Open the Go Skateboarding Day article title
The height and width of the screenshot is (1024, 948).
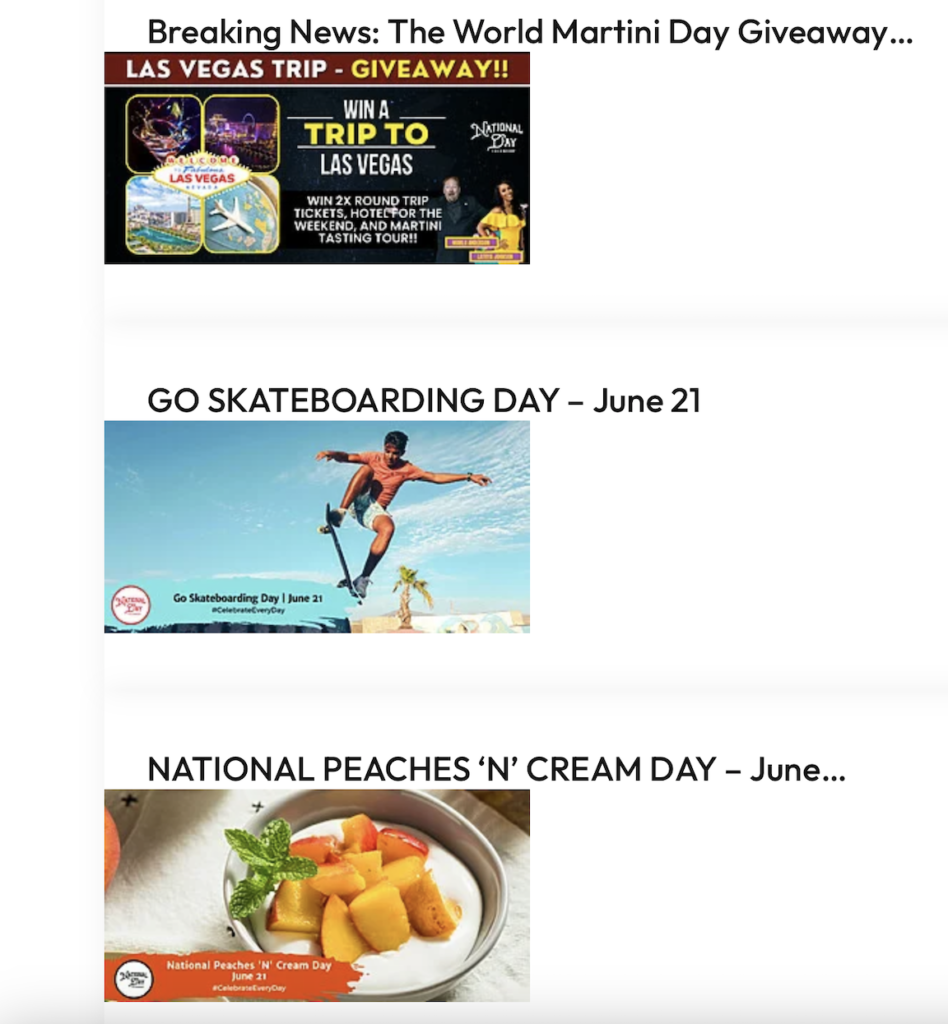pyautogui.click(x=423, y=401)
